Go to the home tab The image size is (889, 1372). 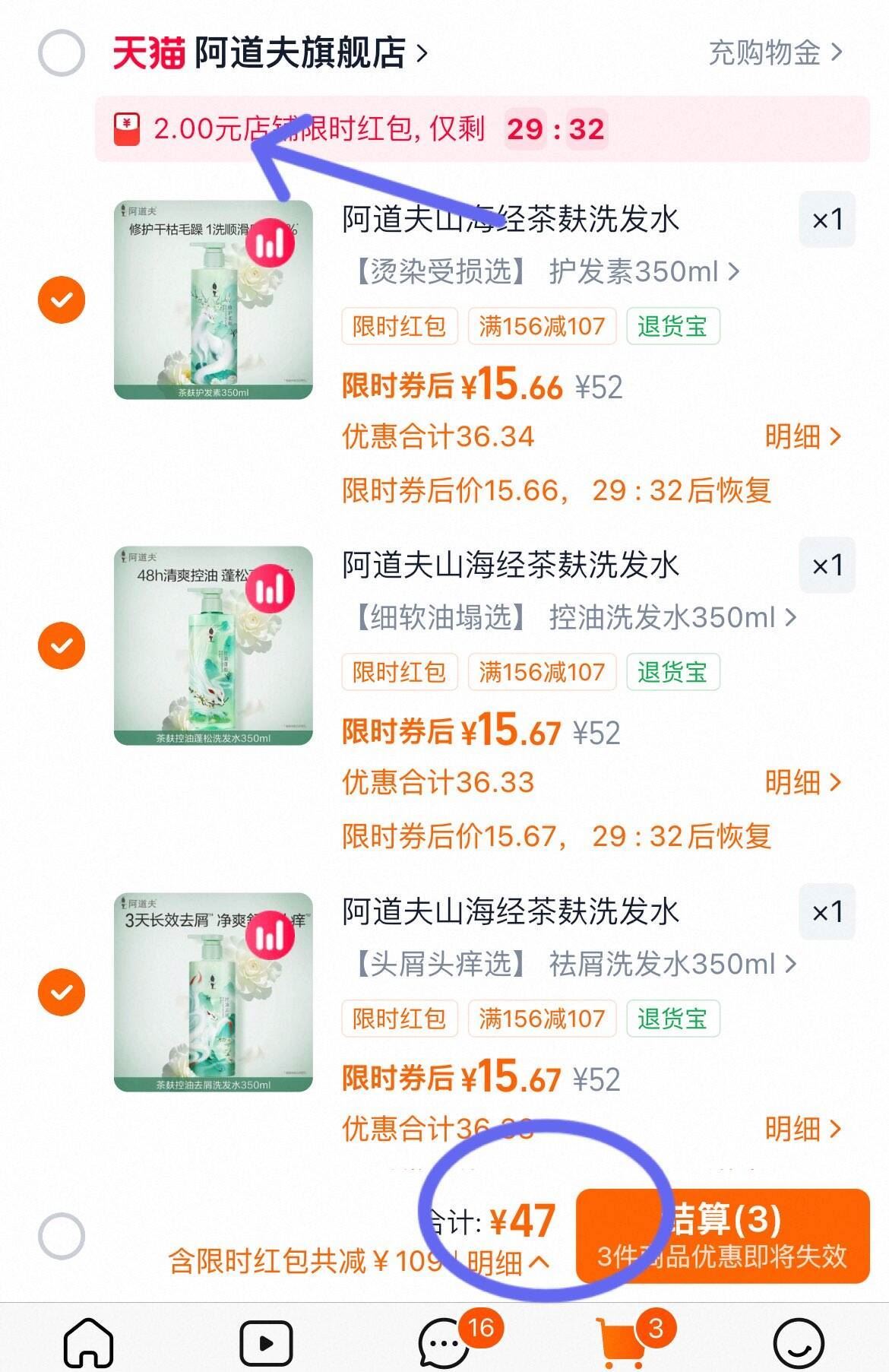pos(89,1342)
